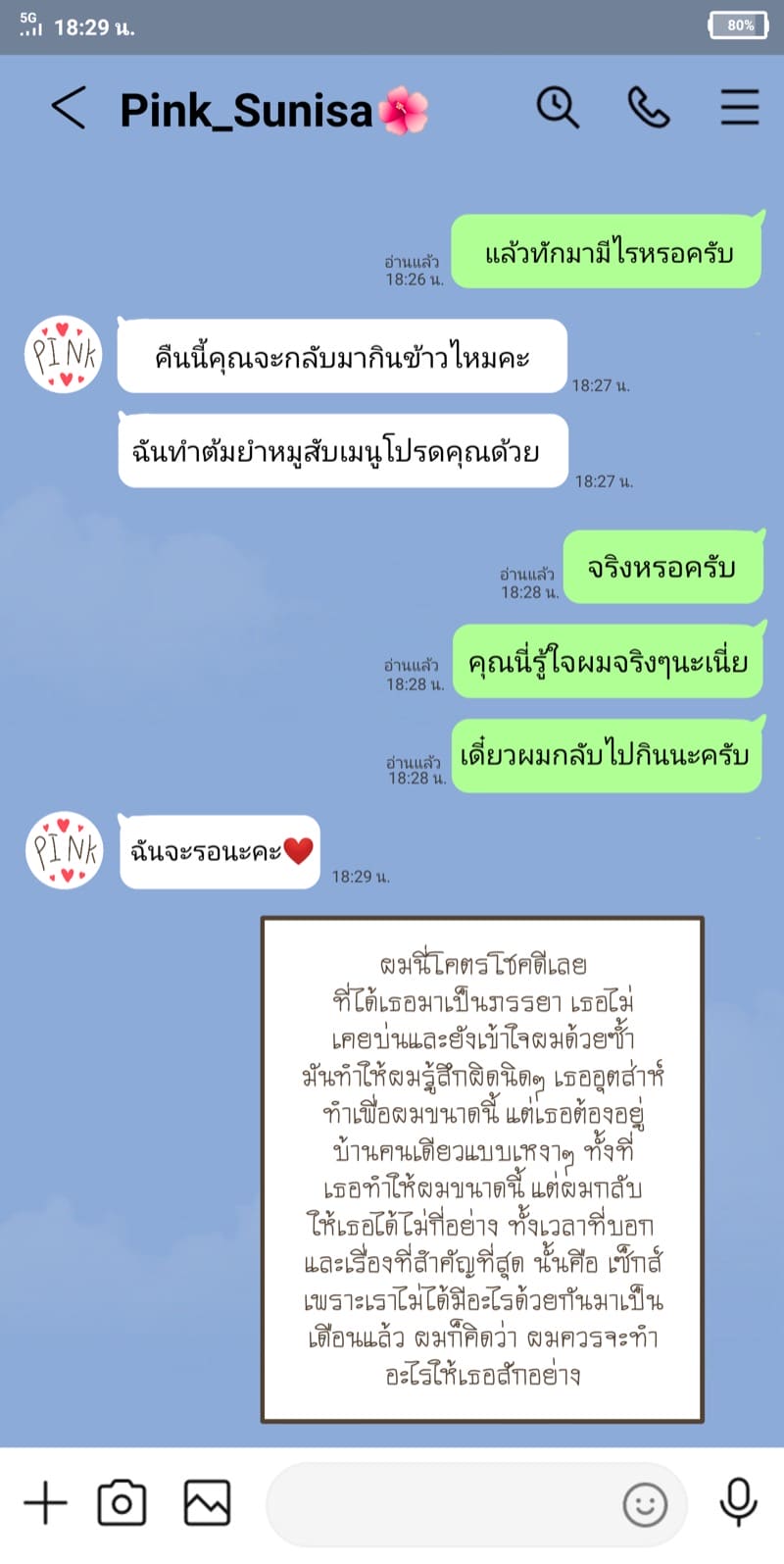Screen dimensions: 784x1564
Task: Search within this conversation
Action: (558, 108)
